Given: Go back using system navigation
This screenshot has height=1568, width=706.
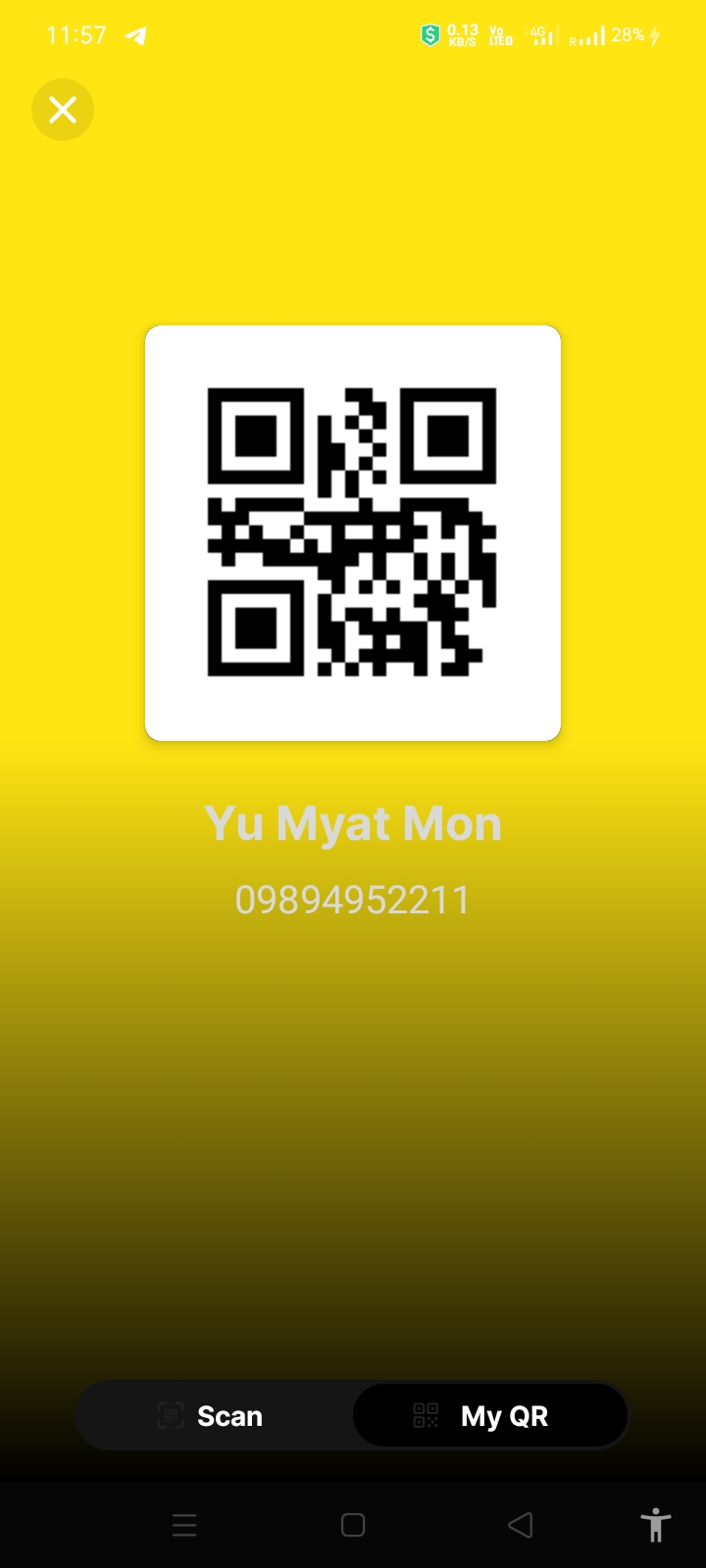Looking at the screenshot, I should pos(521,1525).
